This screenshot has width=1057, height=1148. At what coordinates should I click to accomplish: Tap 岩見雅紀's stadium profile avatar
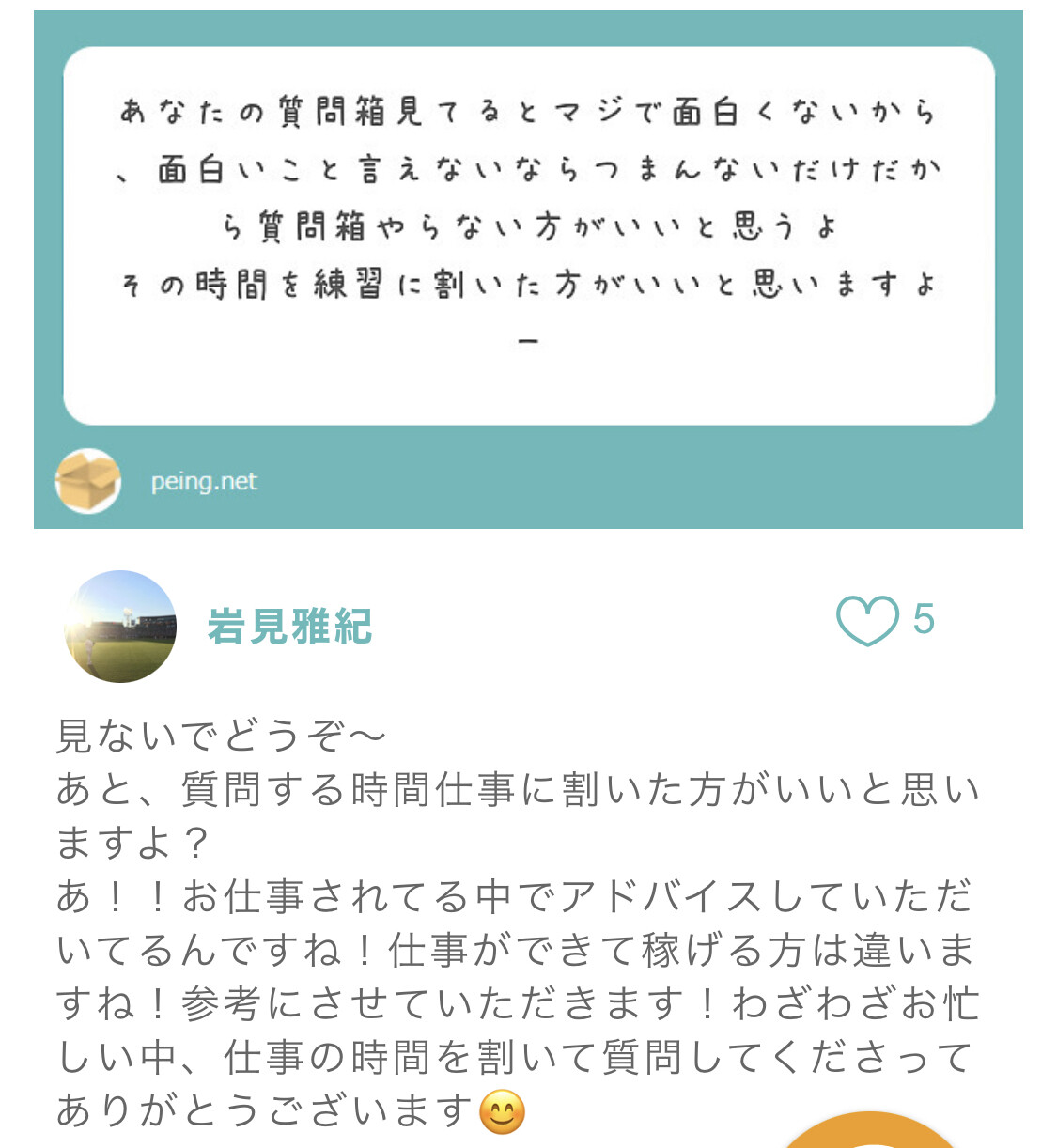coord(120,627)
